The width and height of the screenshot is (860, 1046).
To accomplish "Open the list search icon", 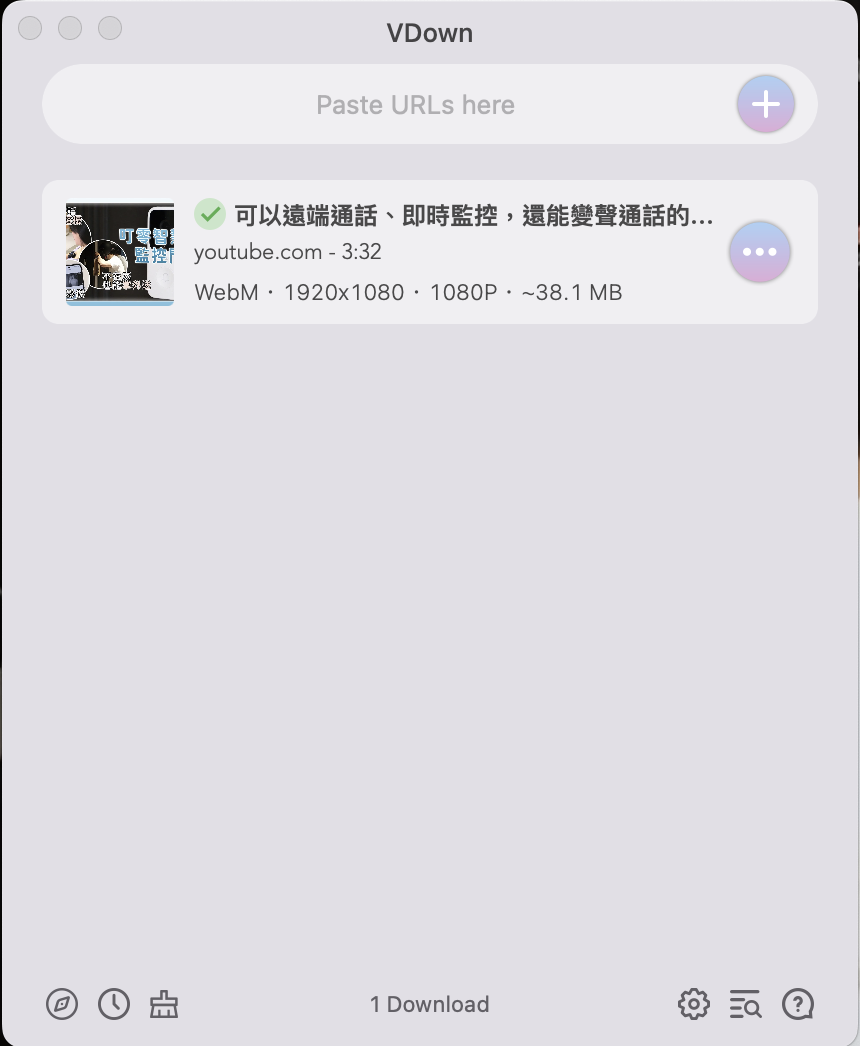I will pyautogui.click(x=745, y=1004).
